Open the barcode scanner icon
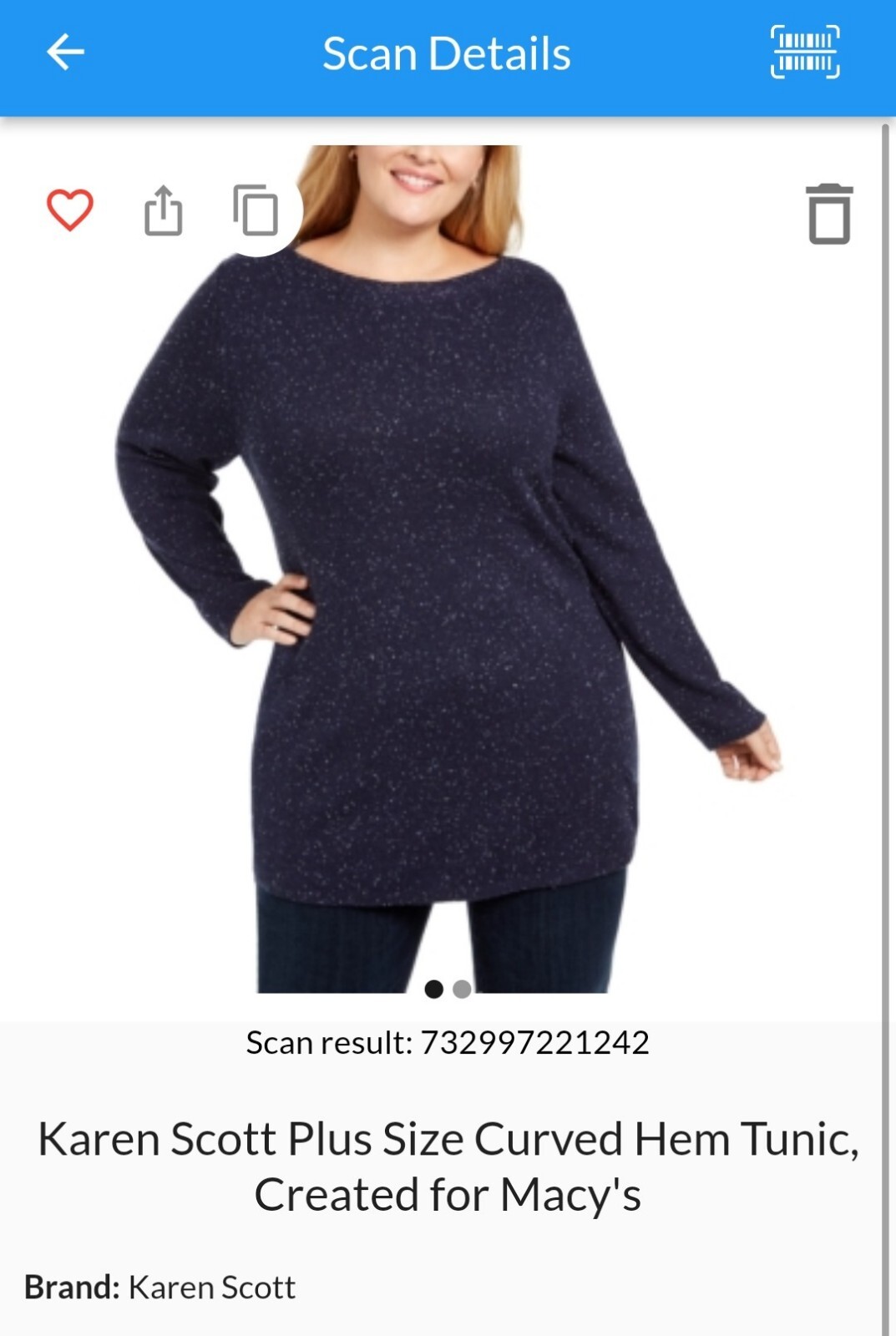This screenshot has width=896, height=1336. [804, 53]
